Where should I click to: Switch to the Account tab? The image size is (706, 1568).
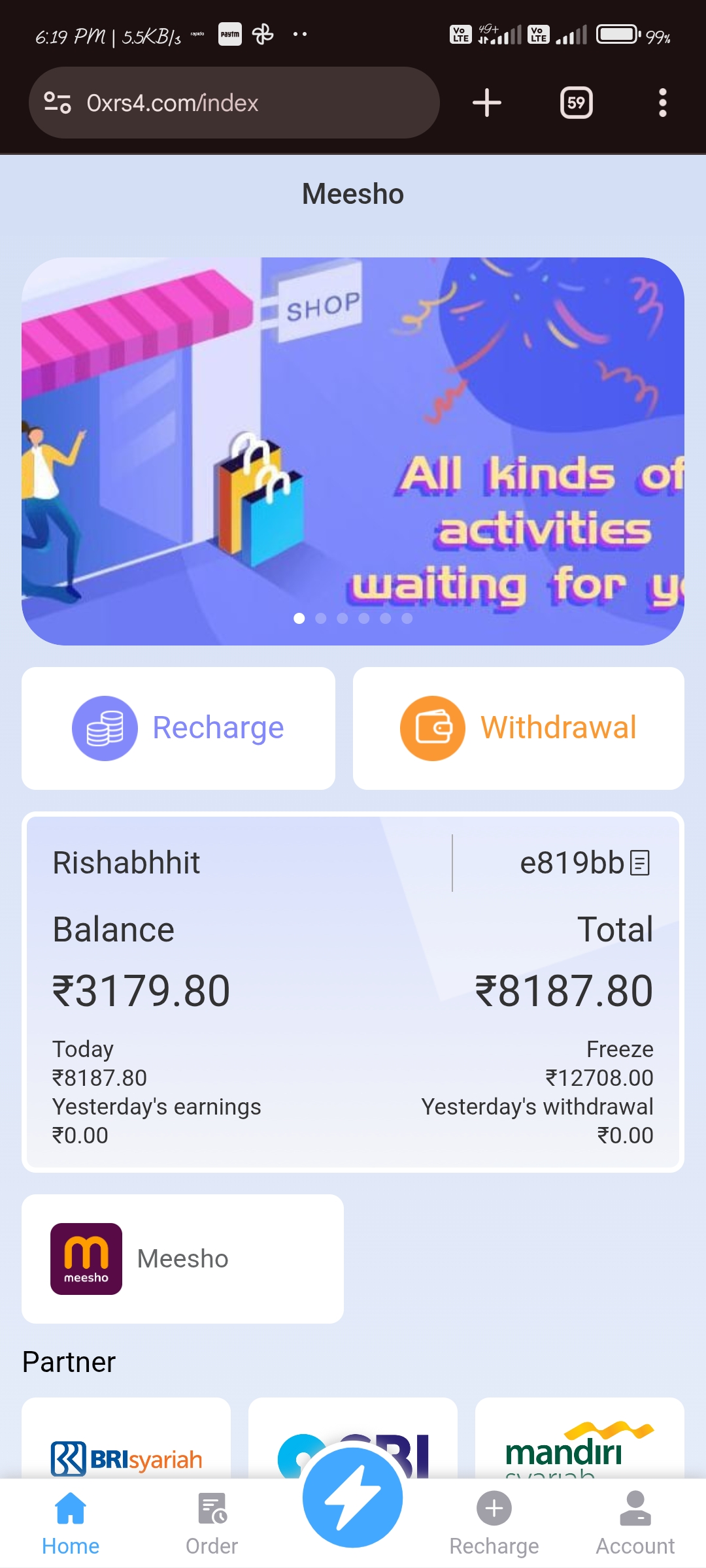click(x=635, y=1522)
